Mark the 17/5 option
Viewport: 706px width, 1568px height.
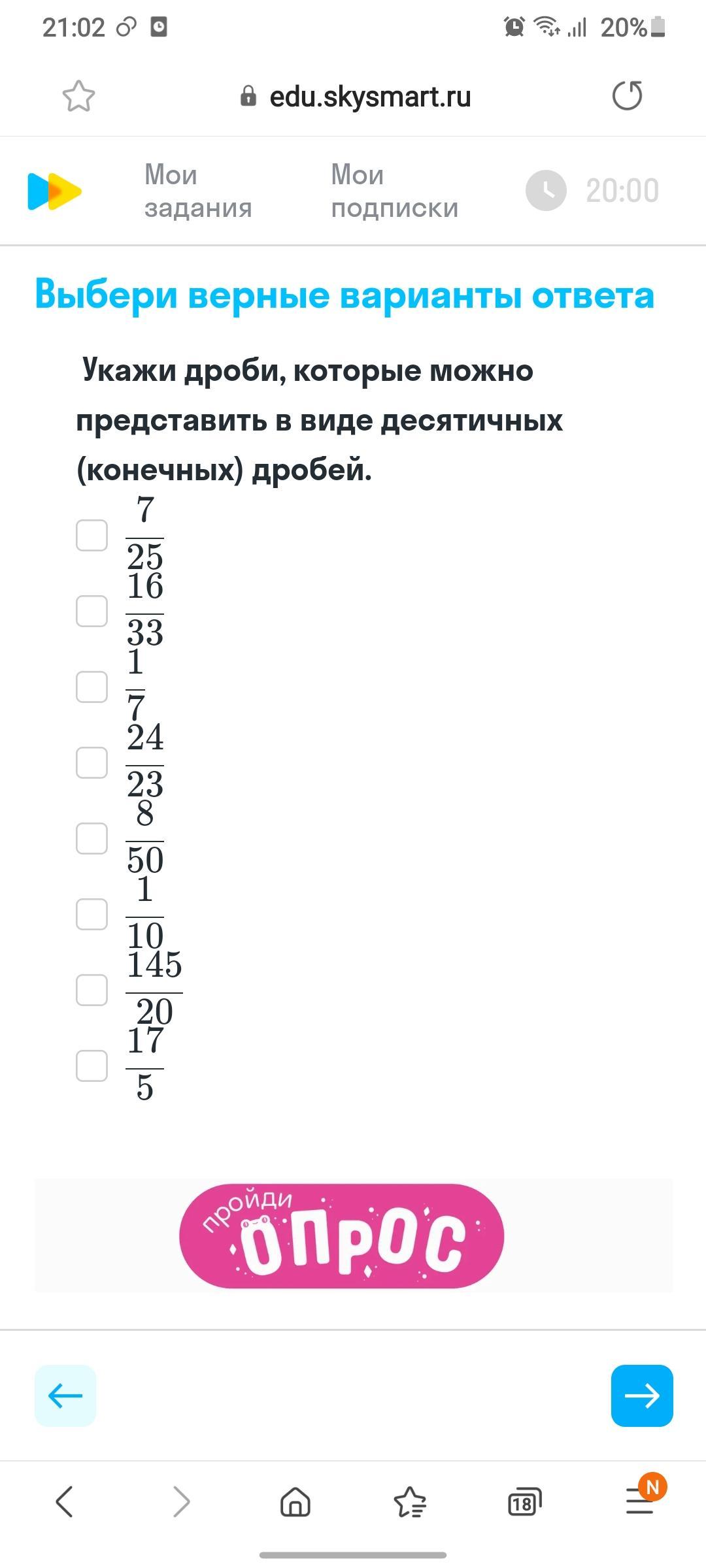coord(92,1066)
